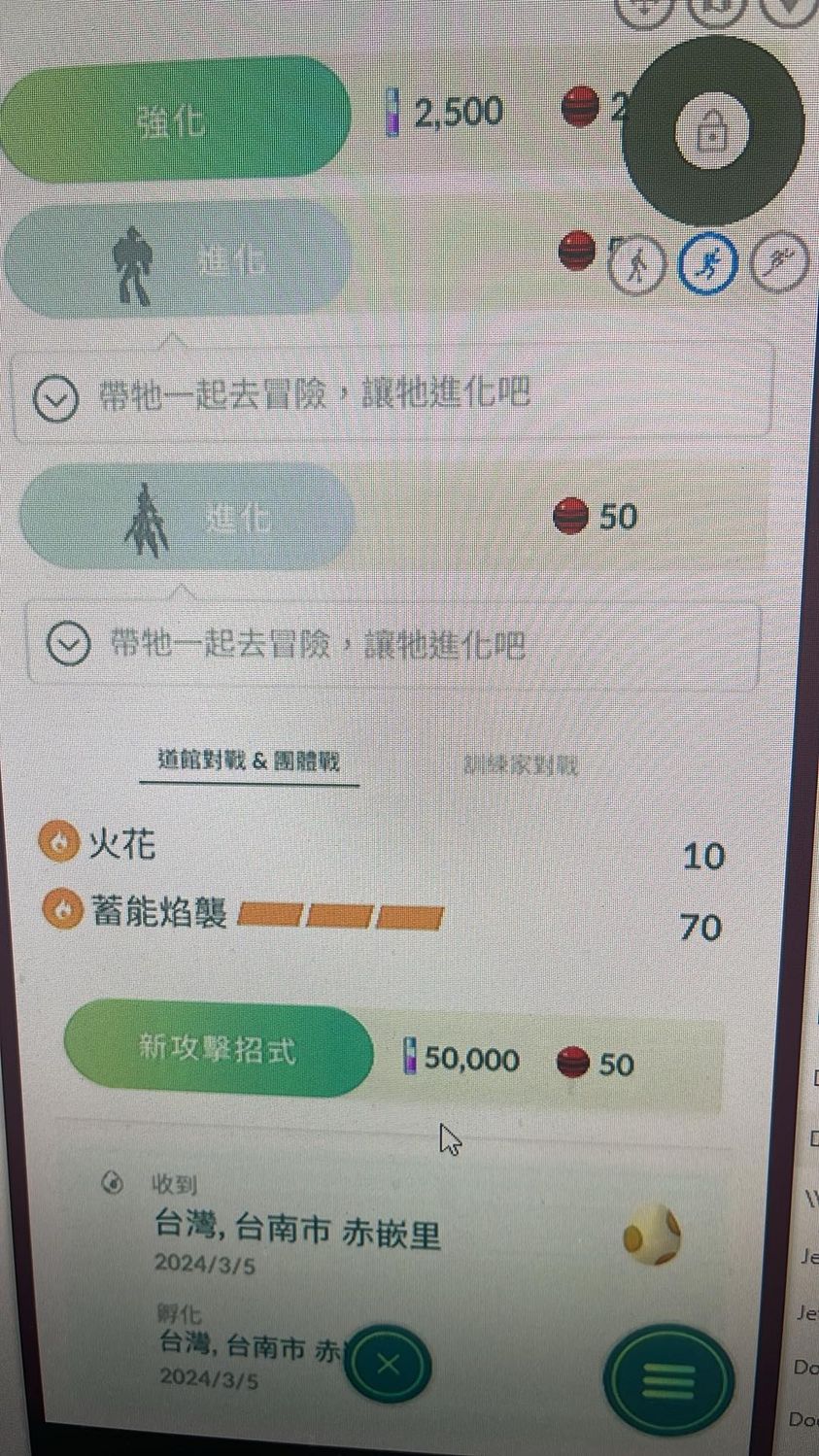Tap 新攻擊招式 to unlock new attack
The image size is (819, 1456).
pyautogui.click(x=218, y=1050)
